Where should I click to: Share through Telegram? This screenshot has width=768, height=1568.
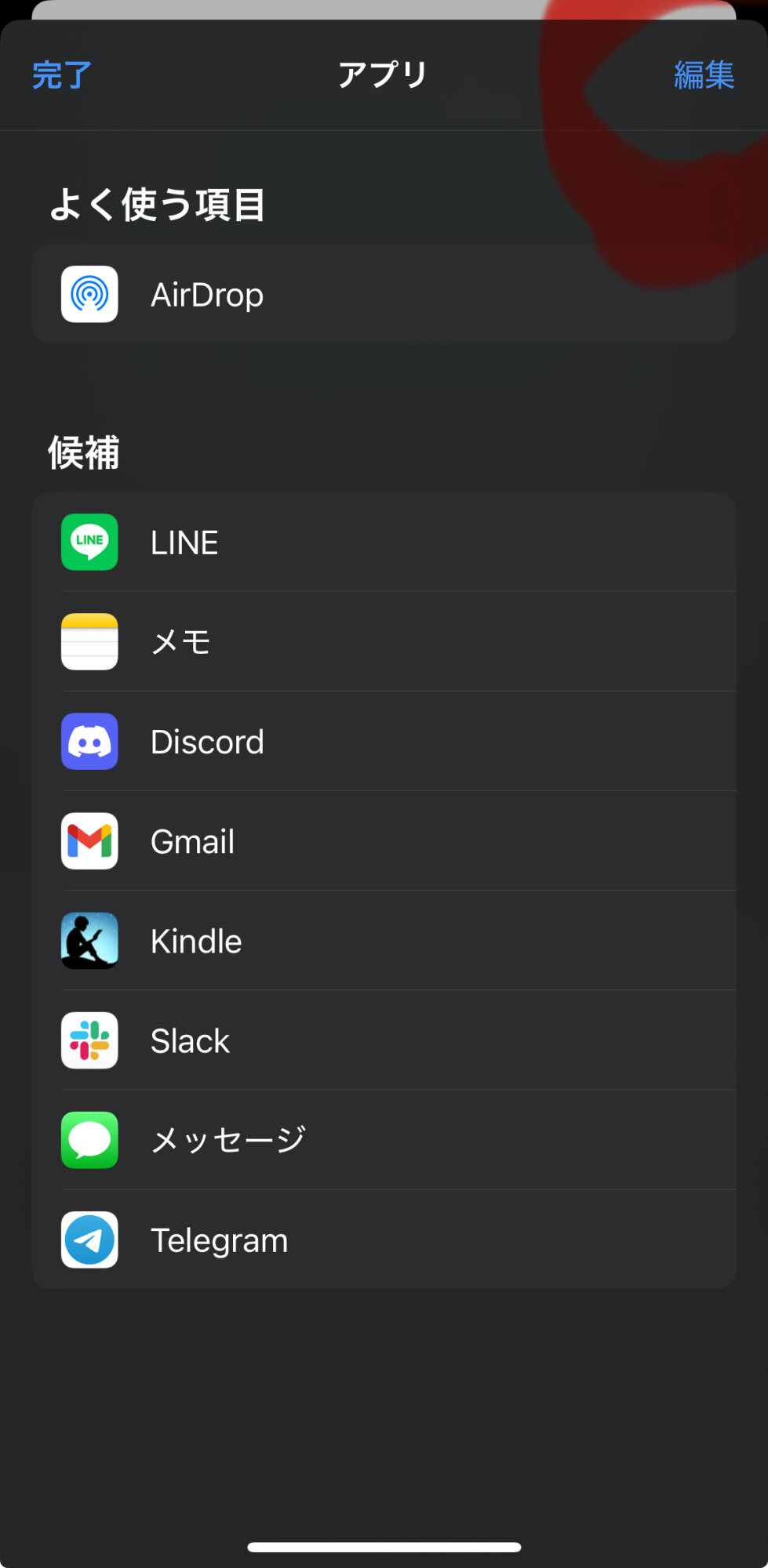point(384,1240)
